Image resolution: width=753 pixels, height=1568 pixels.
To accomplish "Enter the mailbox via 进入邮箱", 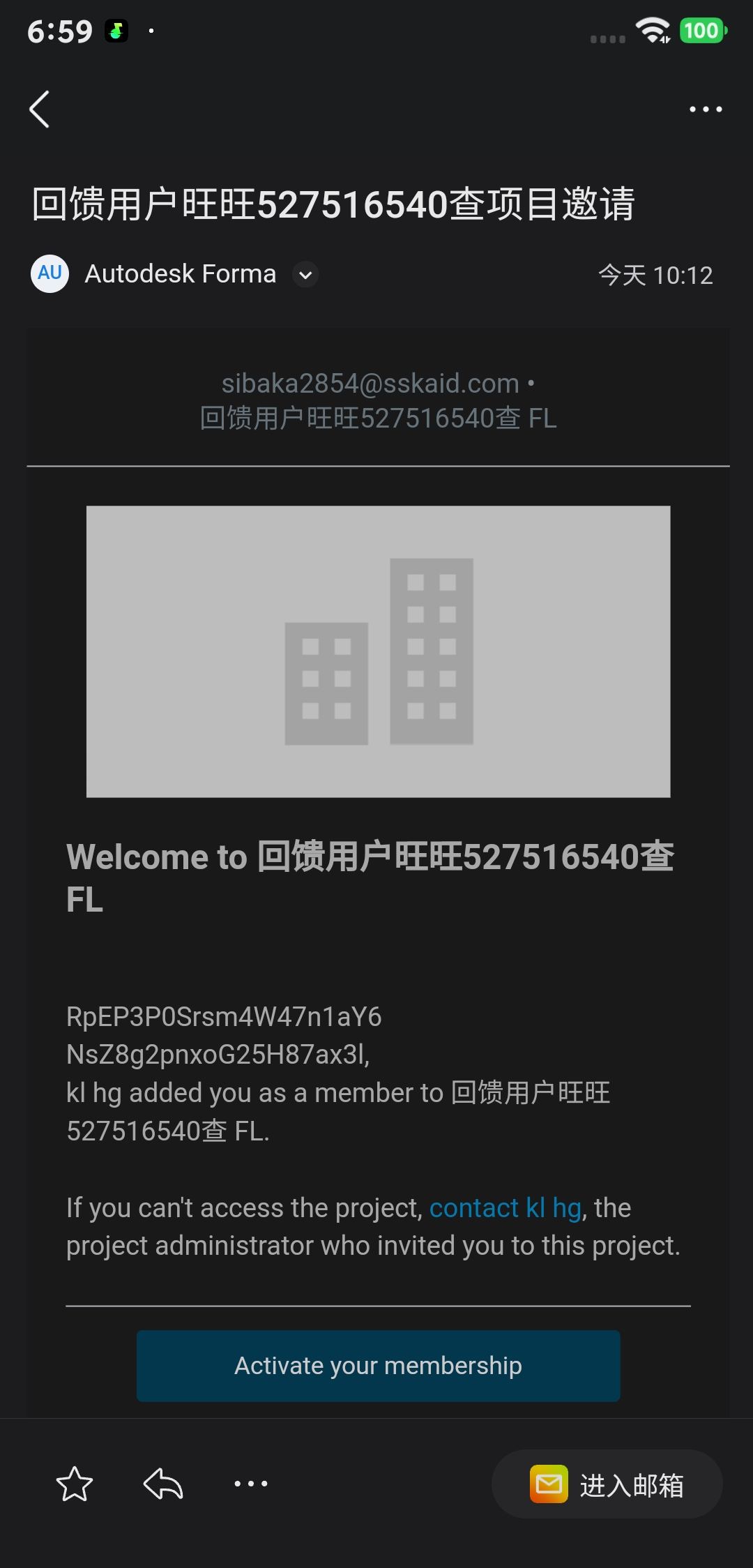I will point(607,1484).
